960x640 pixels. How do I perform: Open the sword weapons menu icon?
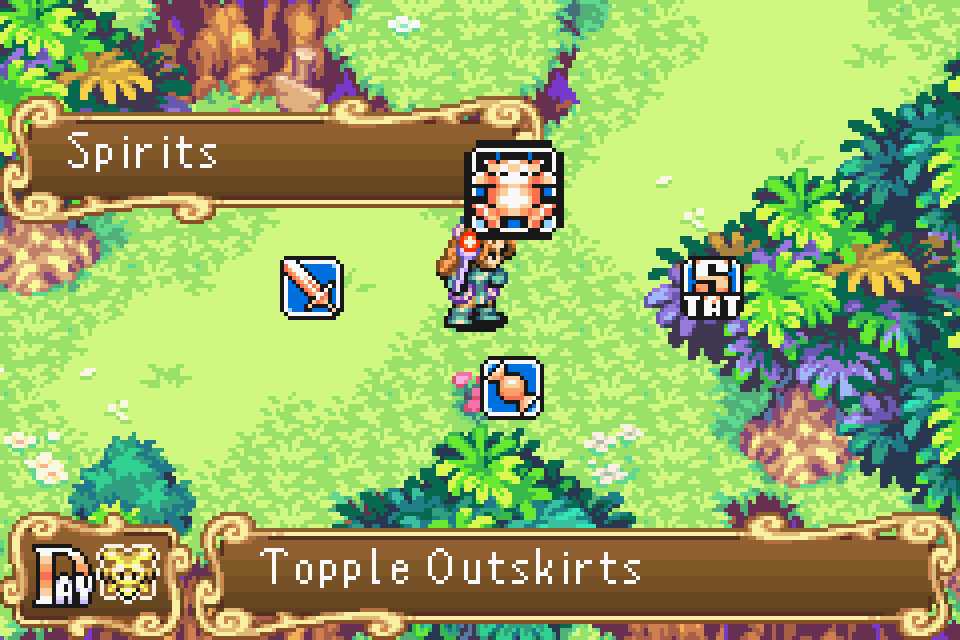312,288
